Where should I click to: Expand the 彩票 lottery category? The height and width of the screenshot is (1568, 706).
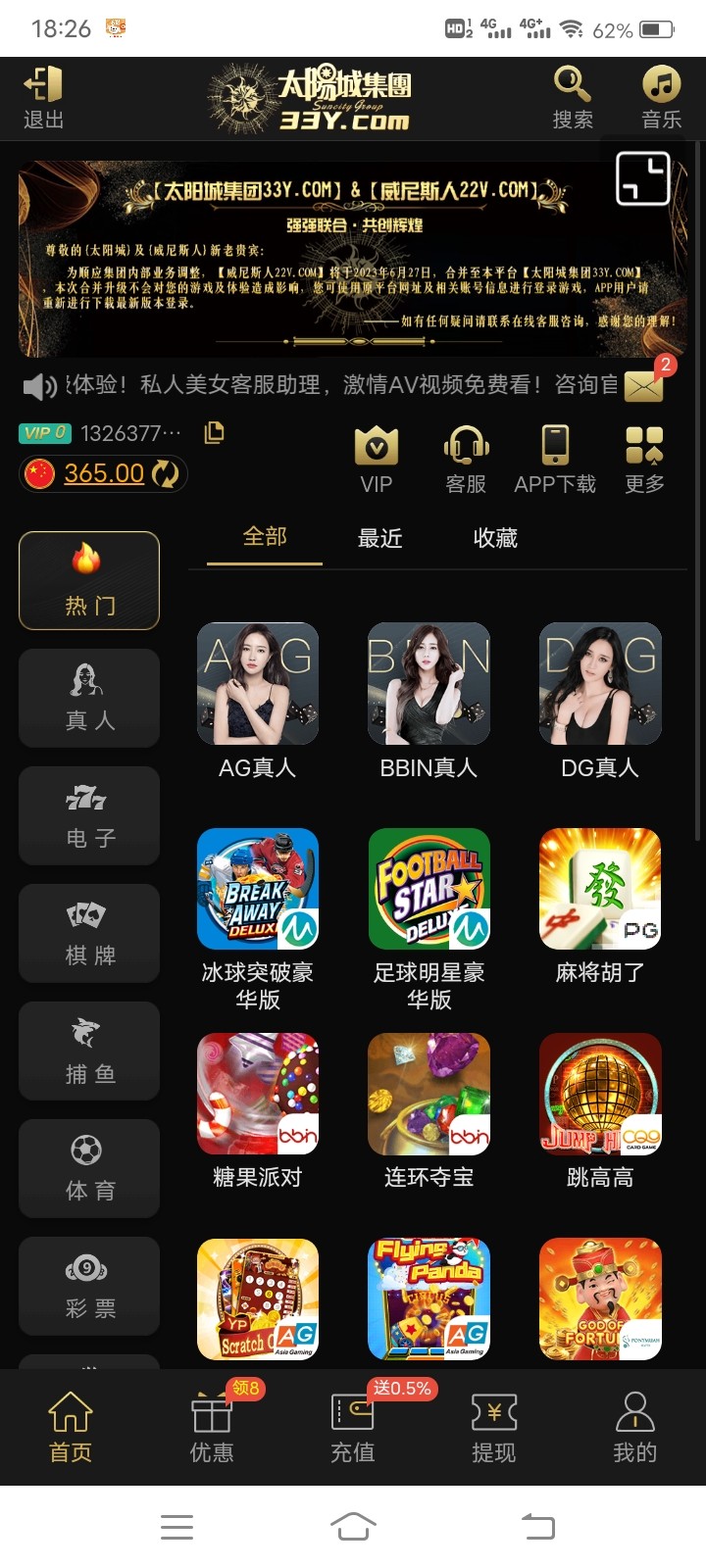click(88, 1286)
